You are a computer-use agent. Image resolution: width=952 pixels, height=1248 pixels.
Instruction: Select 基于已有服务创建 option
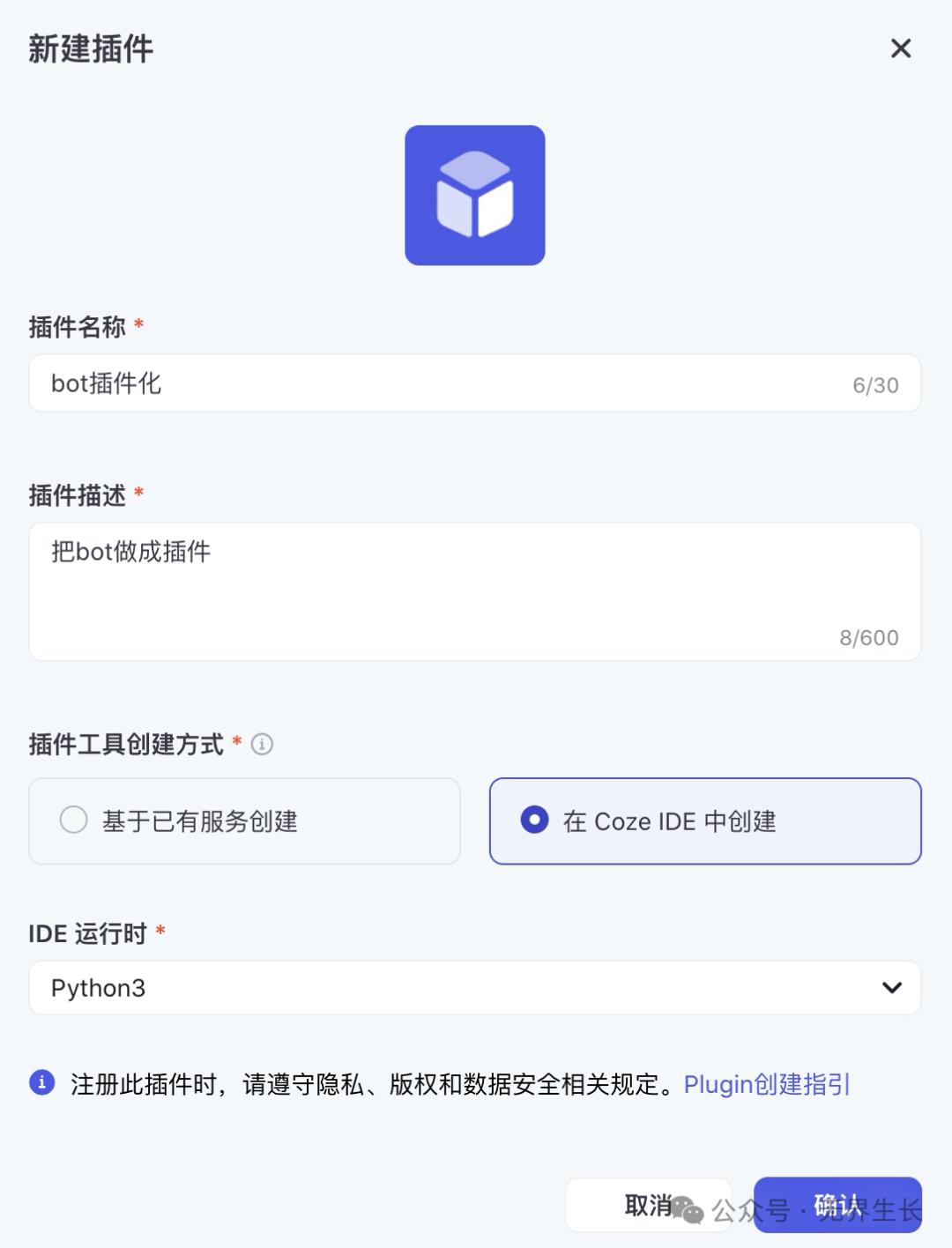pyautogui.click(x=244, y=821)
